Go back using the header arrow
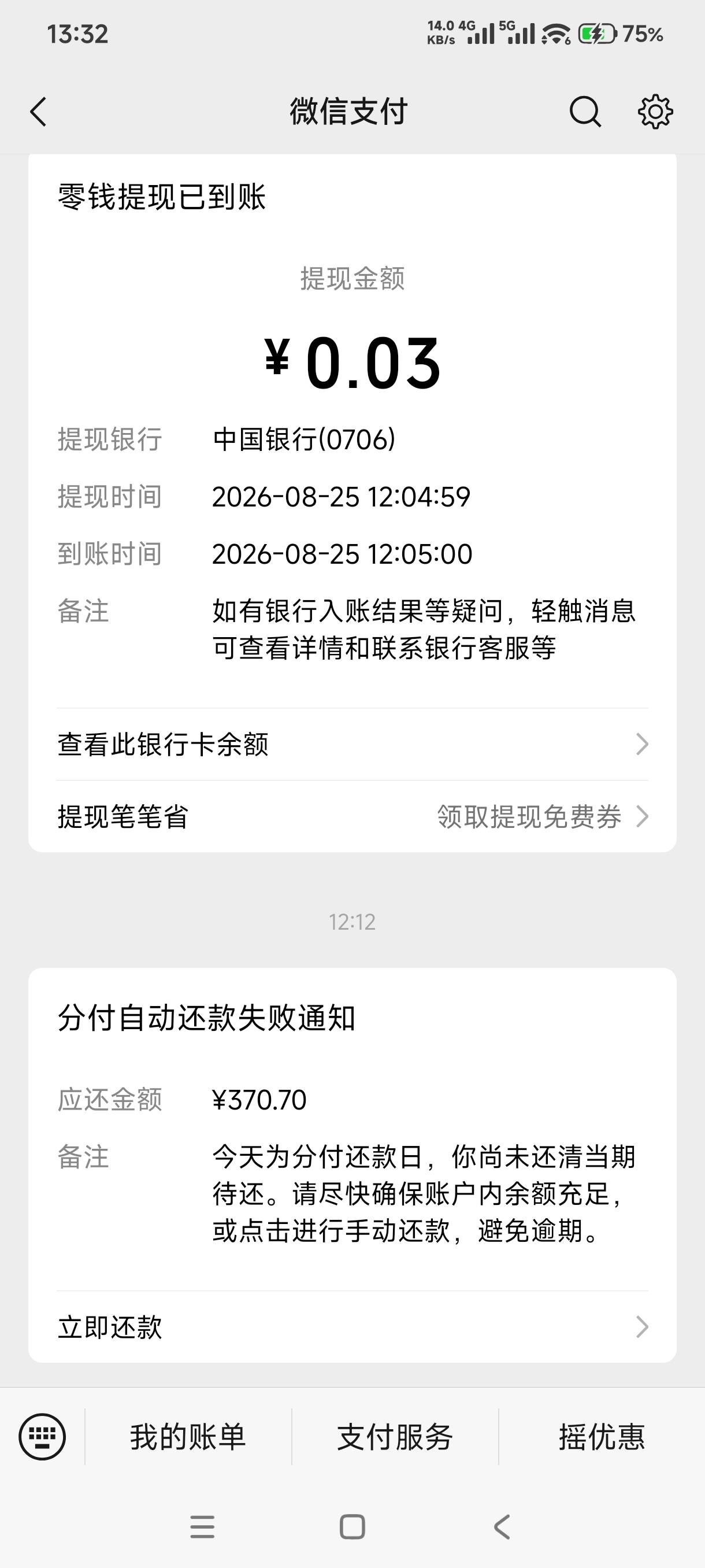705x1568 pixels. 38,112
